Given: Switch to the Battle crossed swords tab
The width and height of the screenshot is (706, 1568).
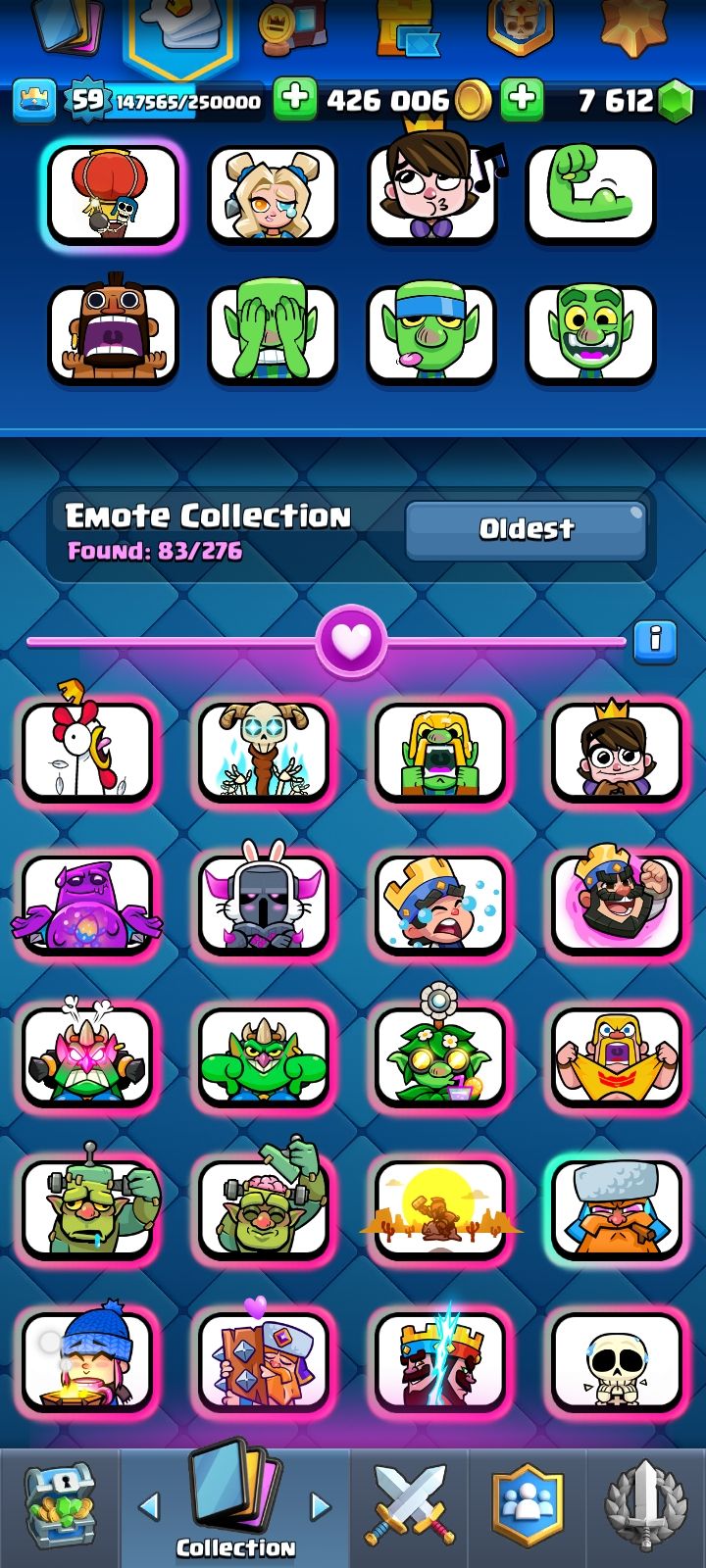Looking at the screenshot, I should [x=409, y=1507].
